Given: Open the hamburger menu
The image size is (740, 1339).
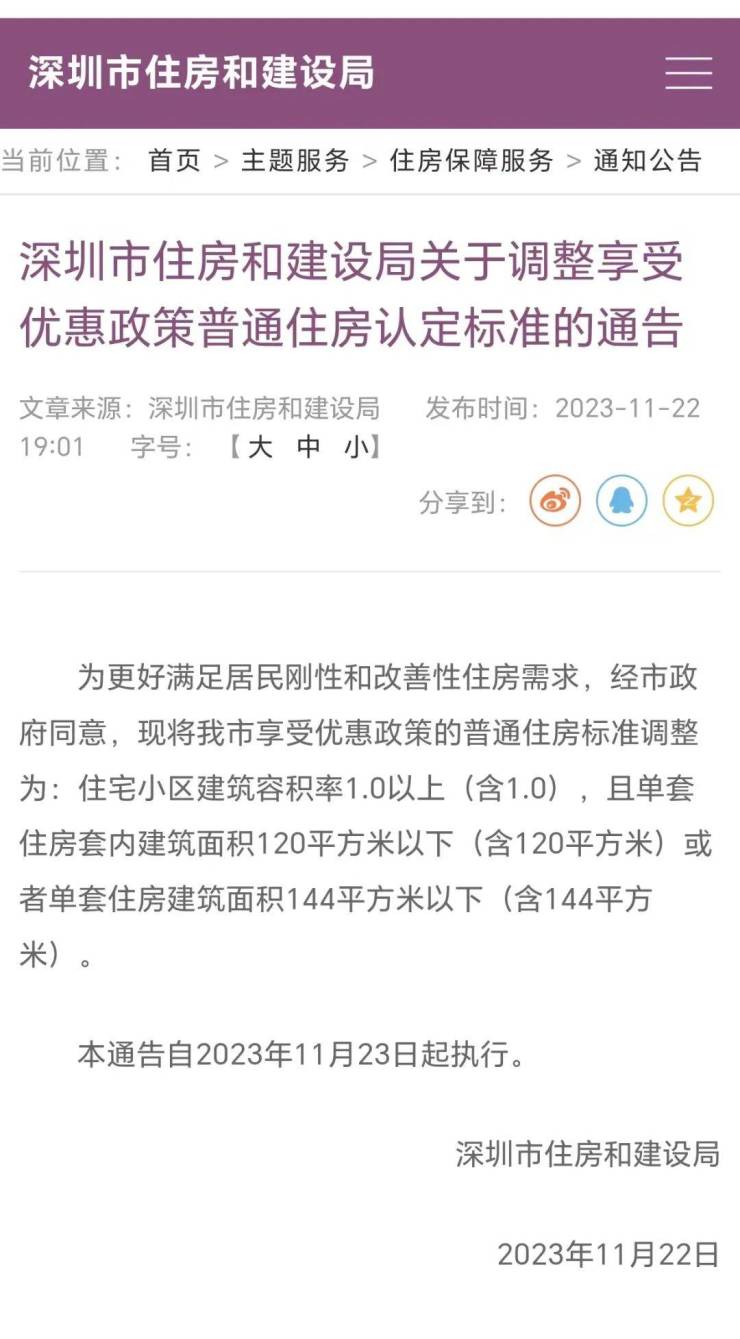Looking at the screenshot, I should (689, 73).
